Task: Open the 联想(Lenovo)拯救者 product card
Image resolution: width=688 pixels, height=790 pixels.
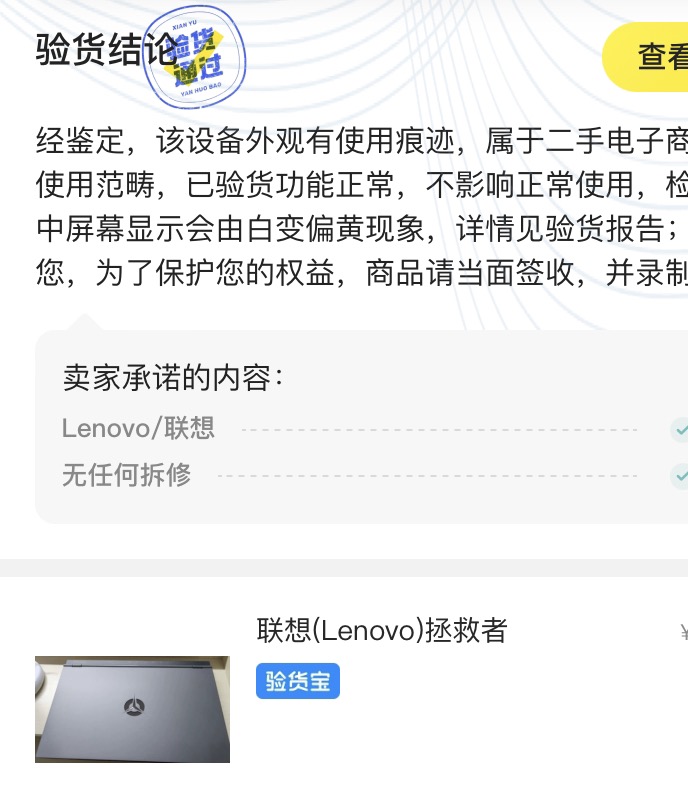Action: coord(382,631)
